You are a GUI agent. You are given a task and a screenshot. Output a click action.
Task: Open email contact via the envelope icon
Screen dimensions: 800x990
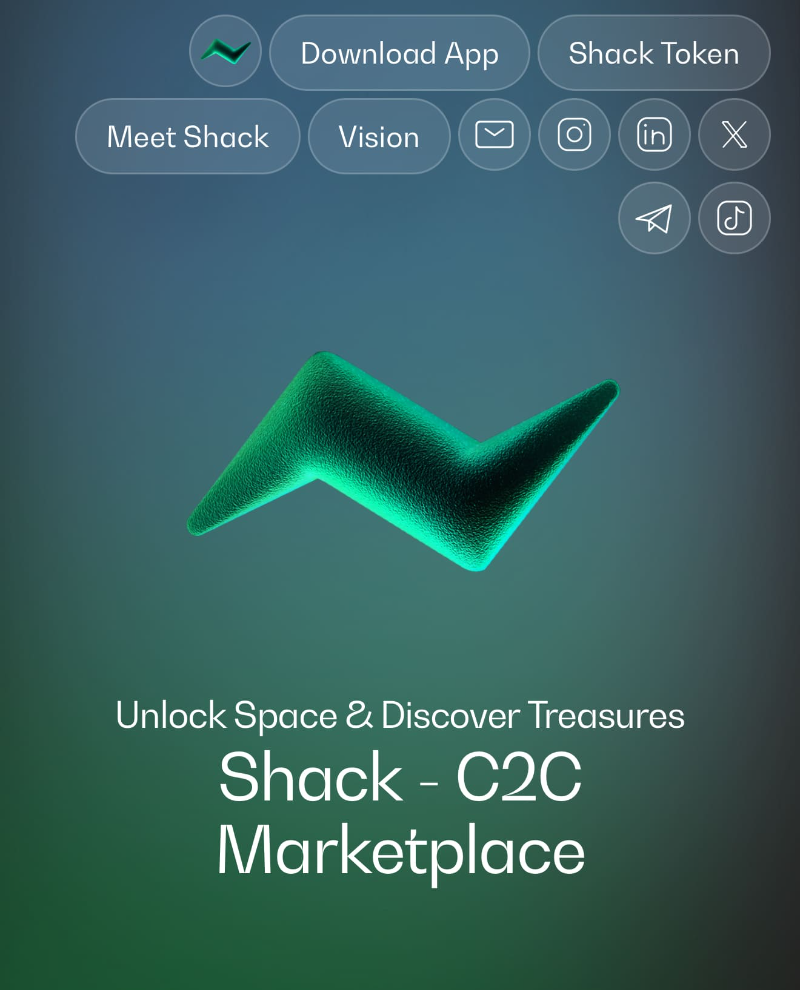494,135
